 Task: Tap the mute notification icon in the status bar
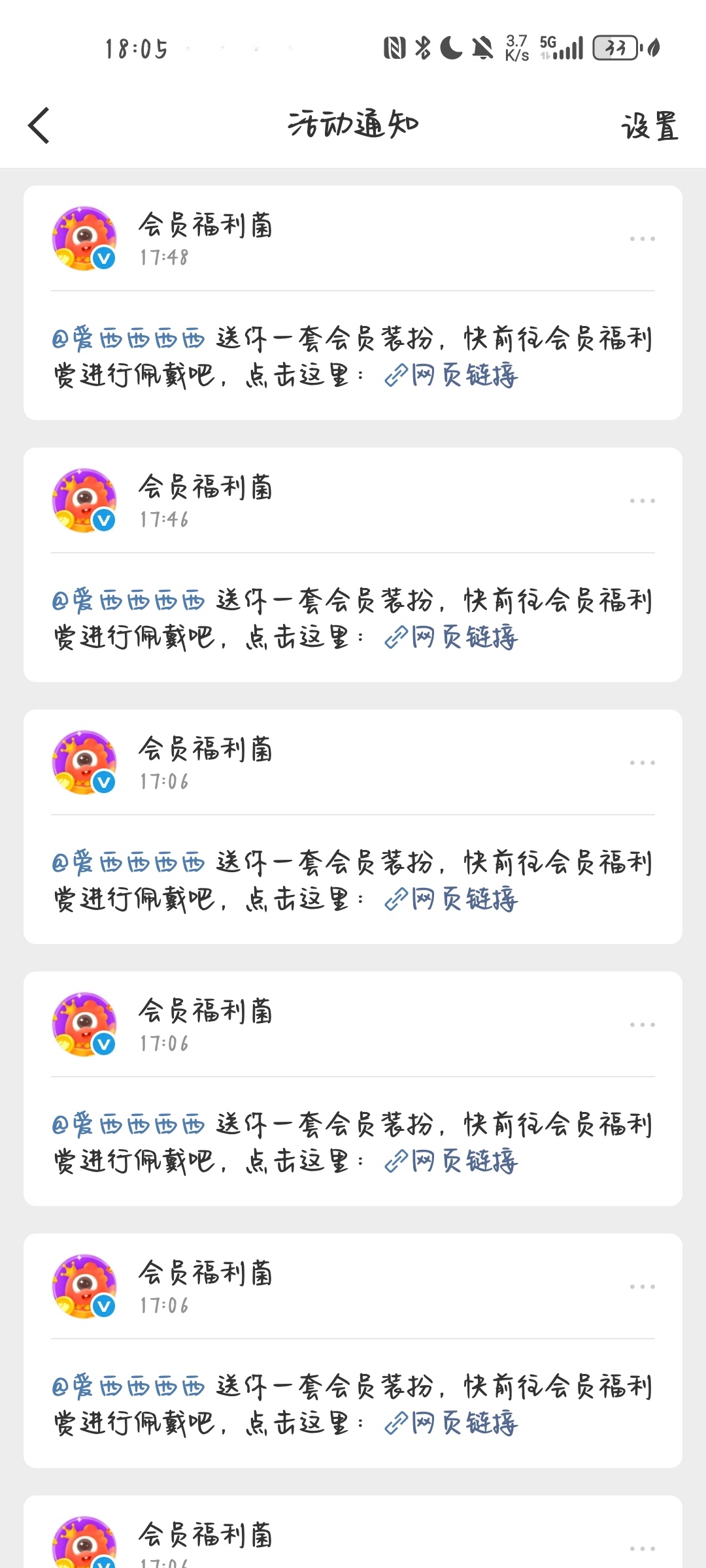[x=482, y=47]
